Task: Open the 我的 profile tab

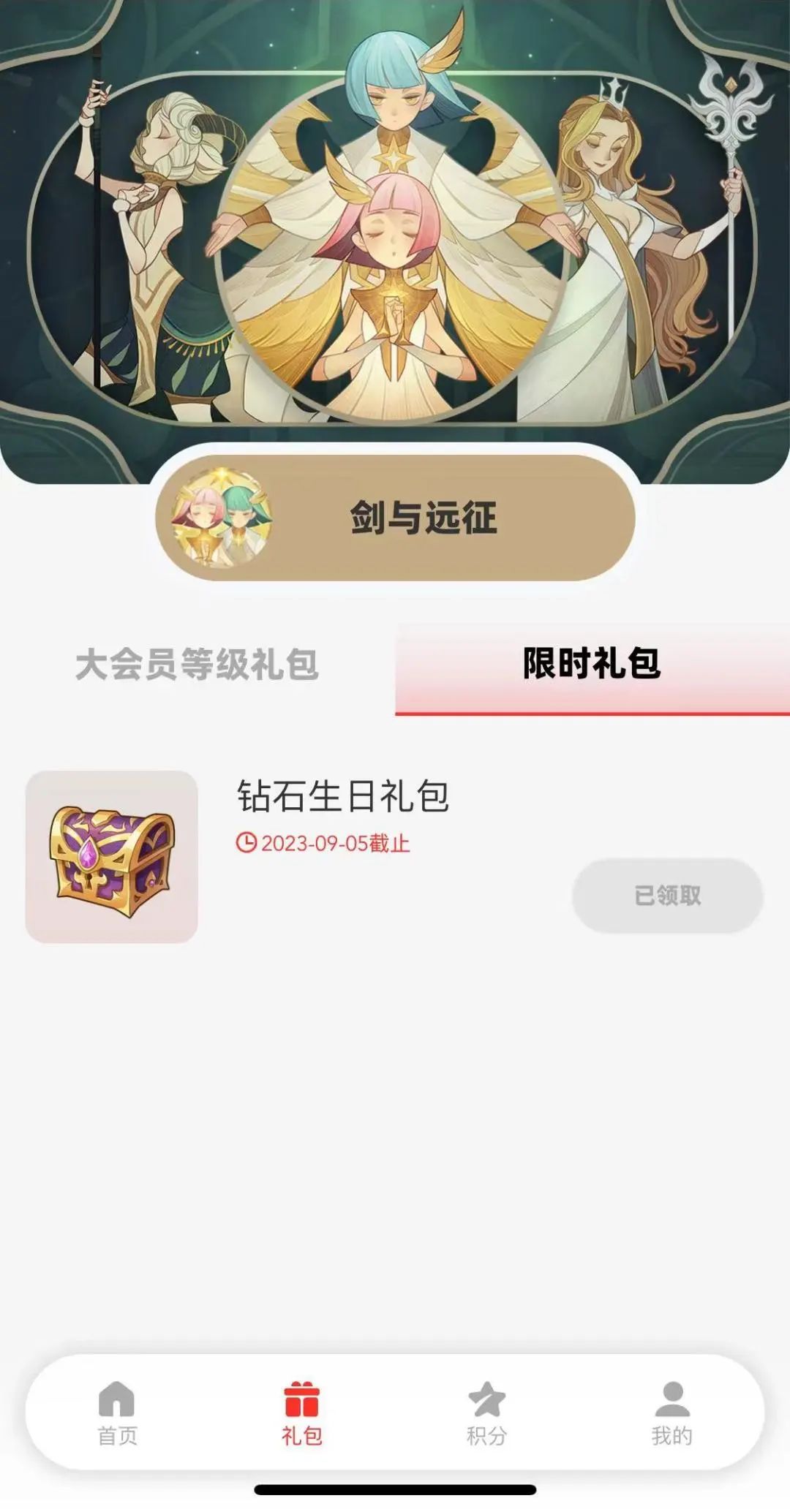Action: 671,1413
